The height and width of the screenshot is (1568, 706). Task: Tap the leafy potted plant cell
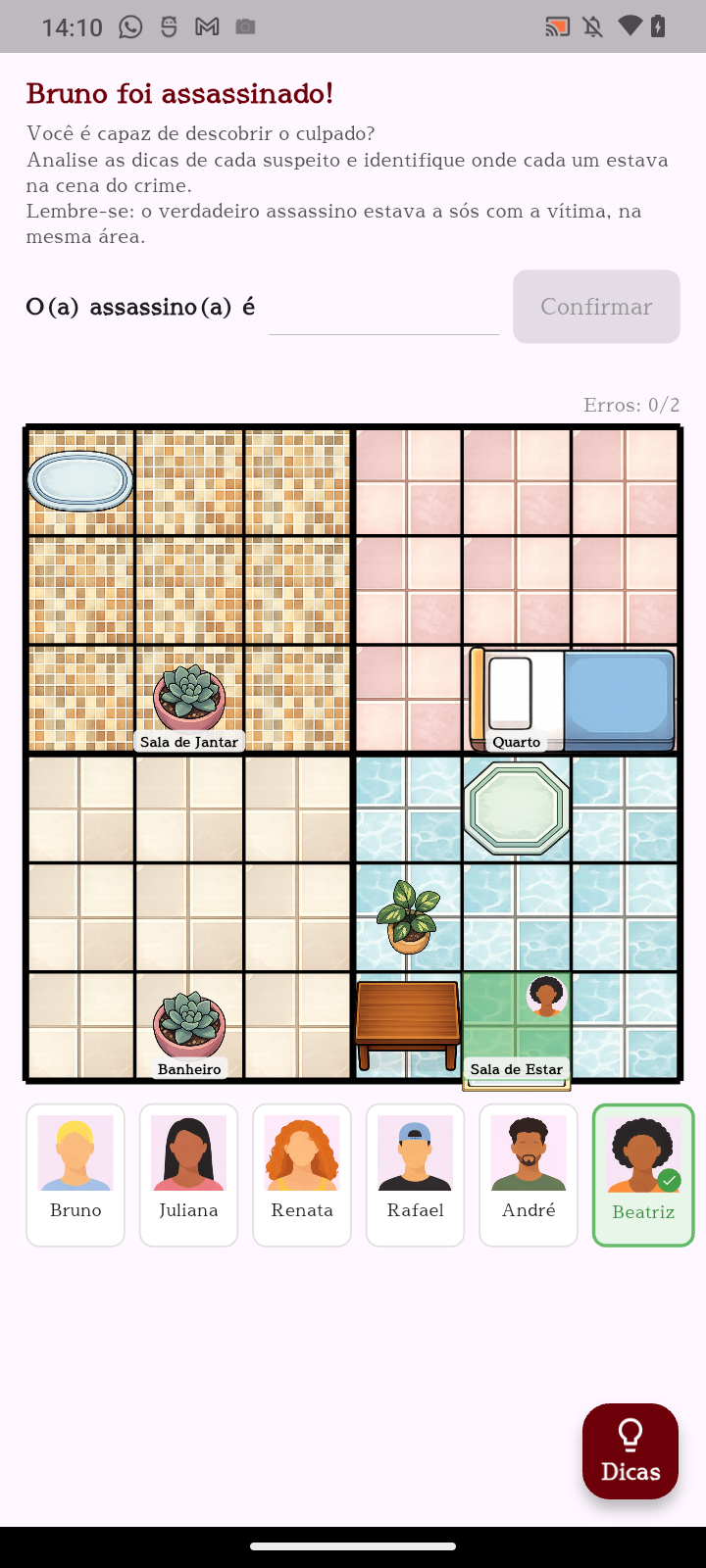(408, 917)
